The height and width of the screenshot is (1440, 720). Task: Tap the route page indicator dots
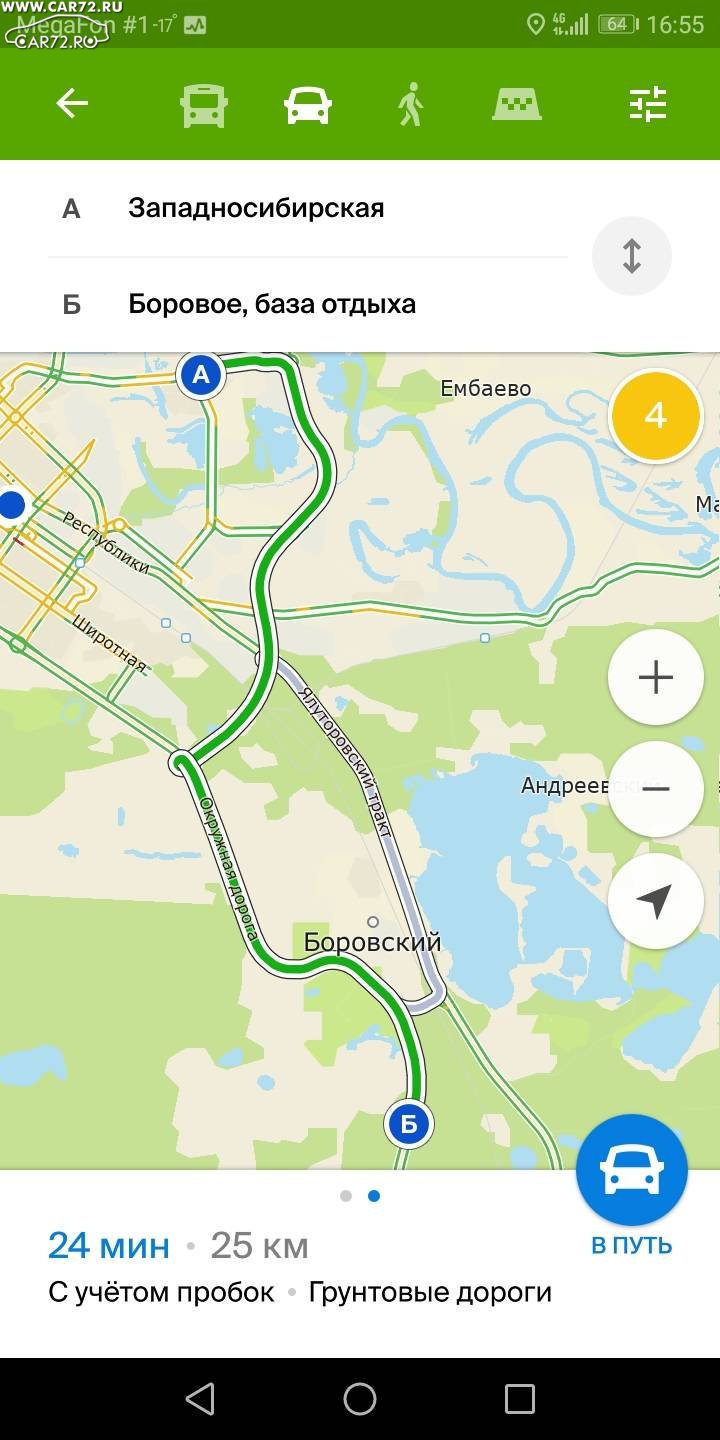360,1195
